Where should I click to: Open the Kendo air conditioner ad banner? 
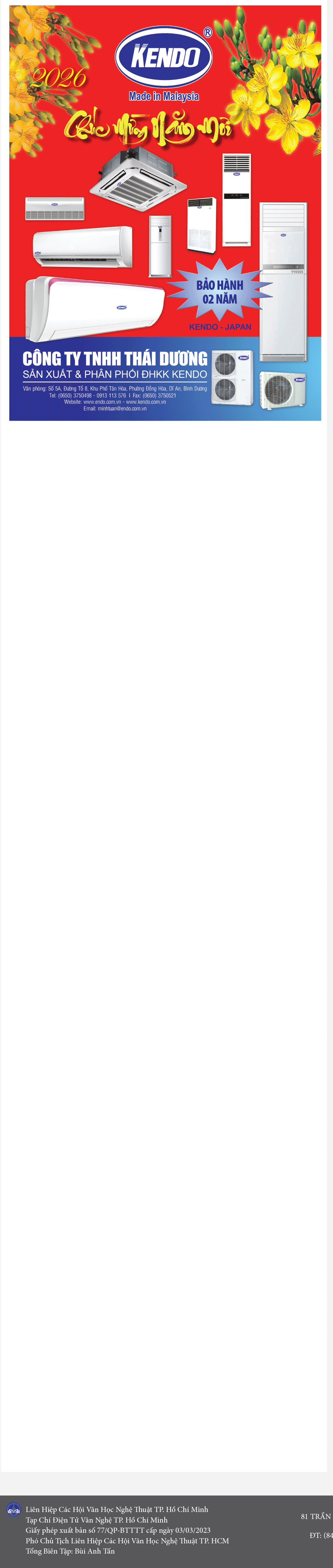pos(165,213)
